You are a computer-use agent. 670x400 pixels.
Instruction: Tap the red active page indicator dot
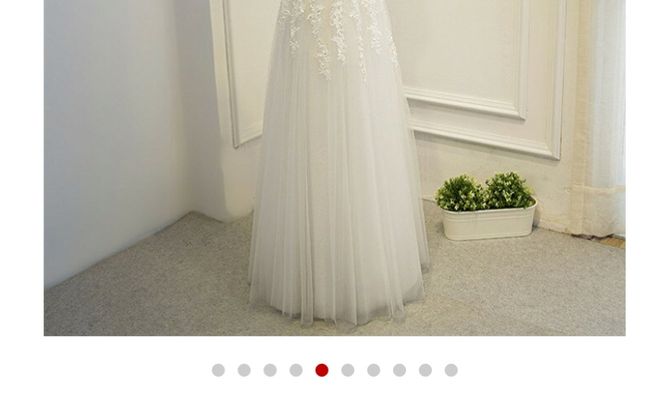tap(322, 370)
